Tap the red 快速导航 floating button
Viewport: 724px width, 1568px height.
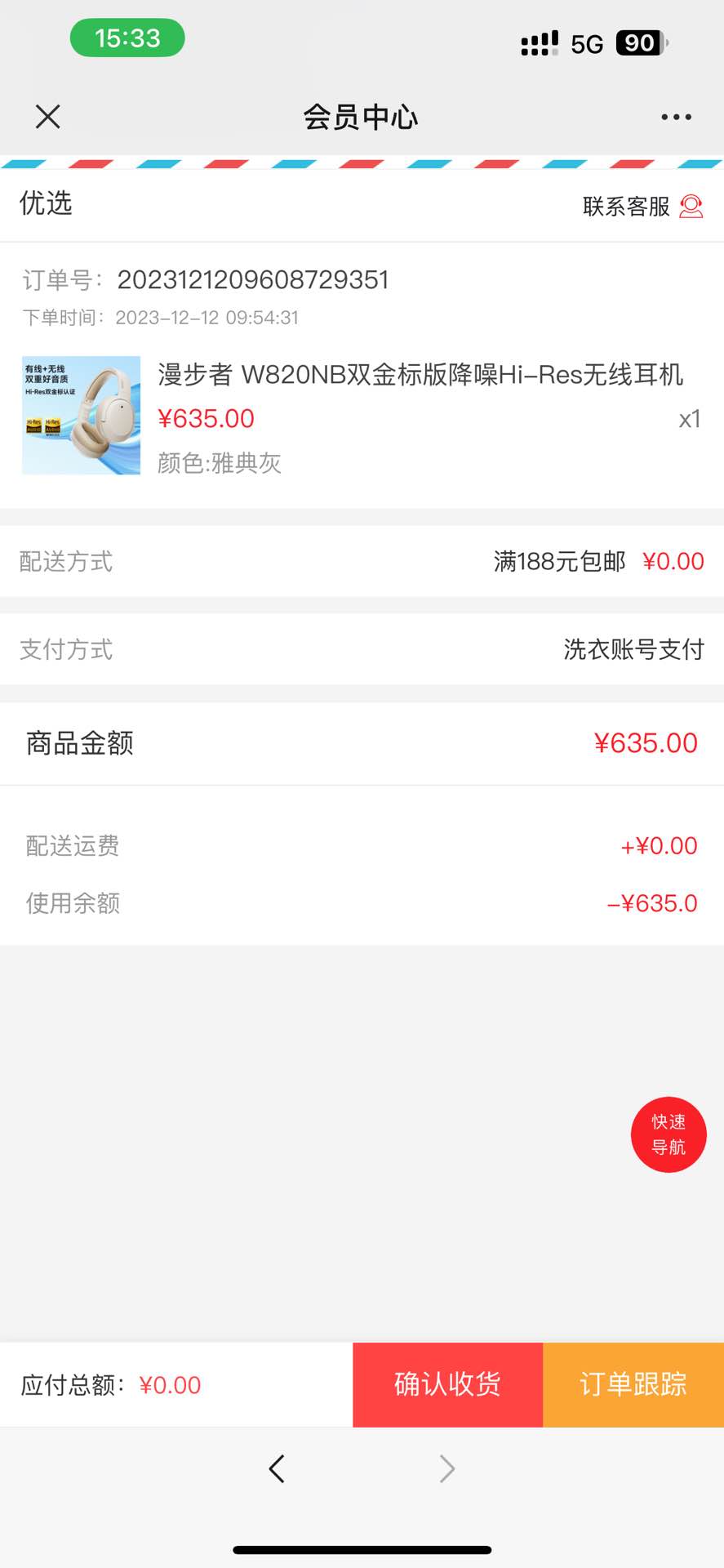(x=668, y=1134)
